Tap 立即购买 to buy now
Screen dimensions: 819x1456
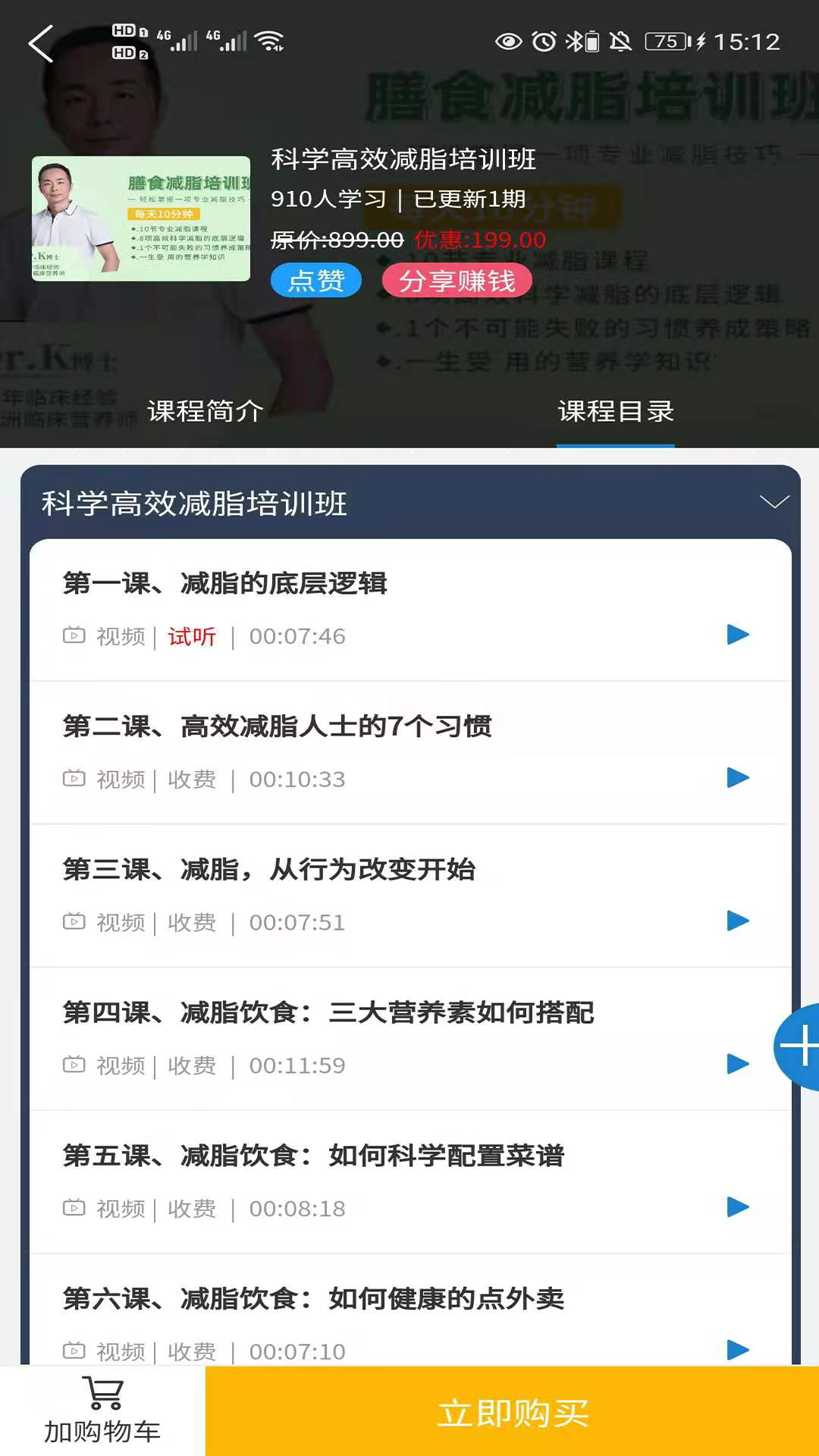(513, 1411)
